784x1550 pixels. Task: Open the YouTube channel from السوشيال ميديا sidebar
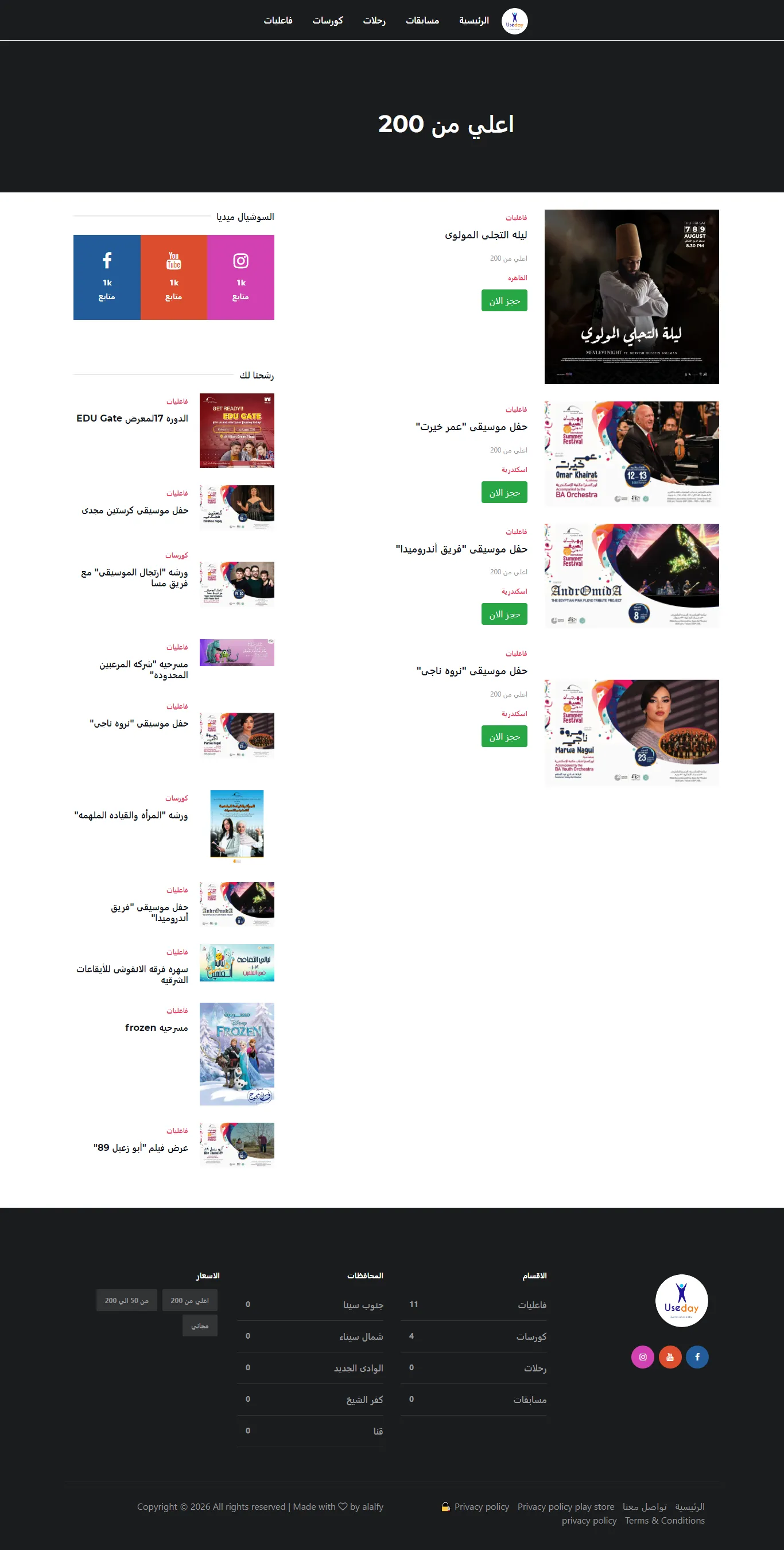[174, 276]
